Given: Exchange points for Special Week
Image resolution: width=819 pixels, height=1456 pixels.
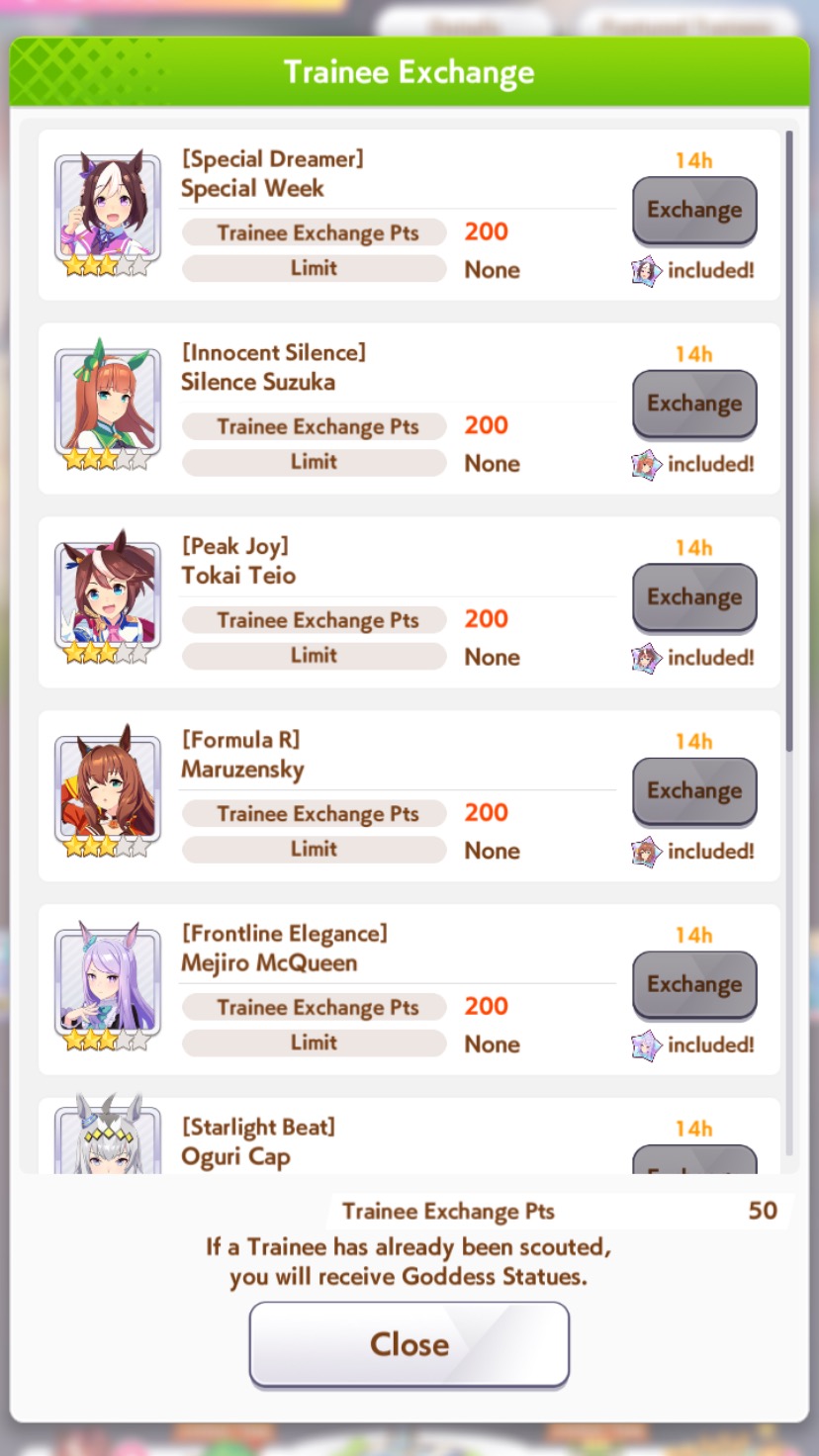Looking at the screenshot, I should click(x=694, y=211).
